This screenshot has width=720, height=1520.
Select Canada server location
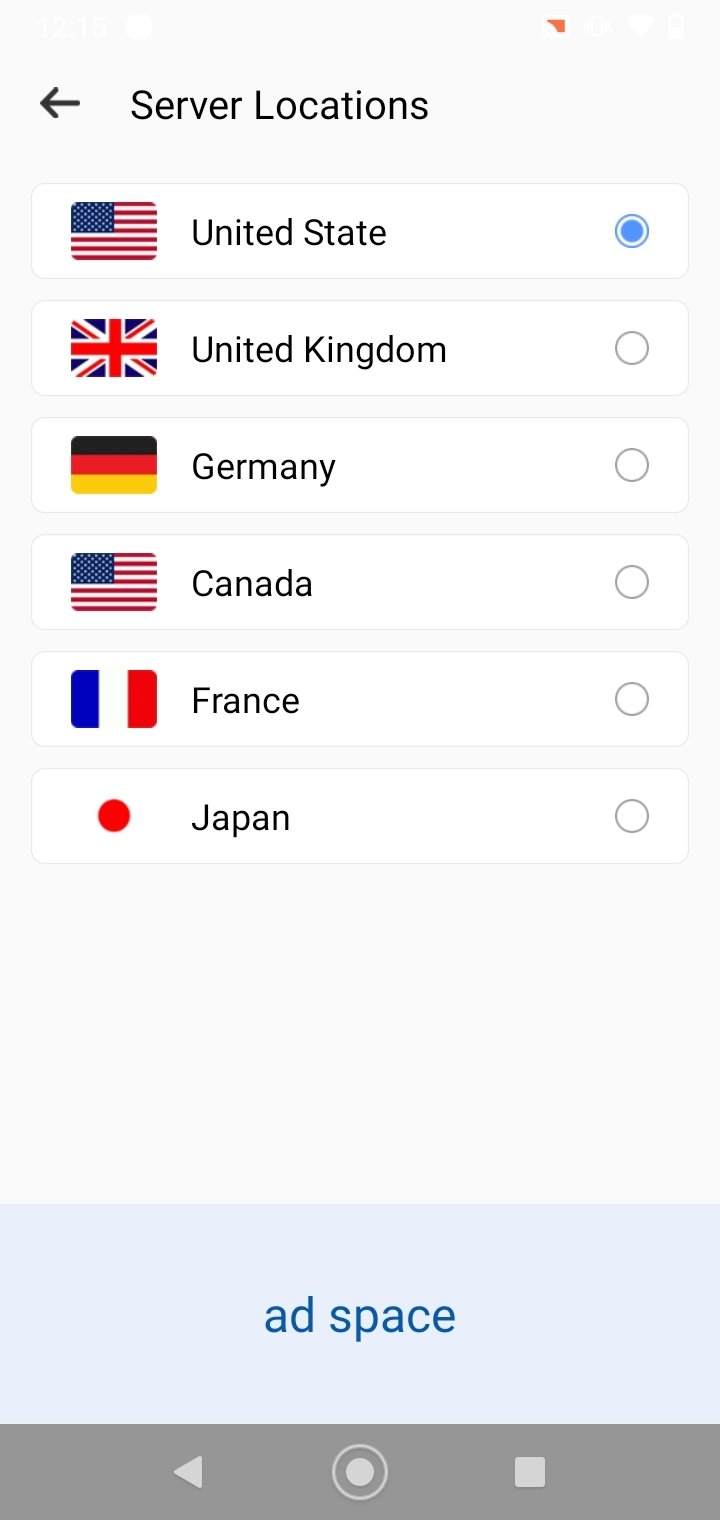pyautogui.click(x=360, y=582)
